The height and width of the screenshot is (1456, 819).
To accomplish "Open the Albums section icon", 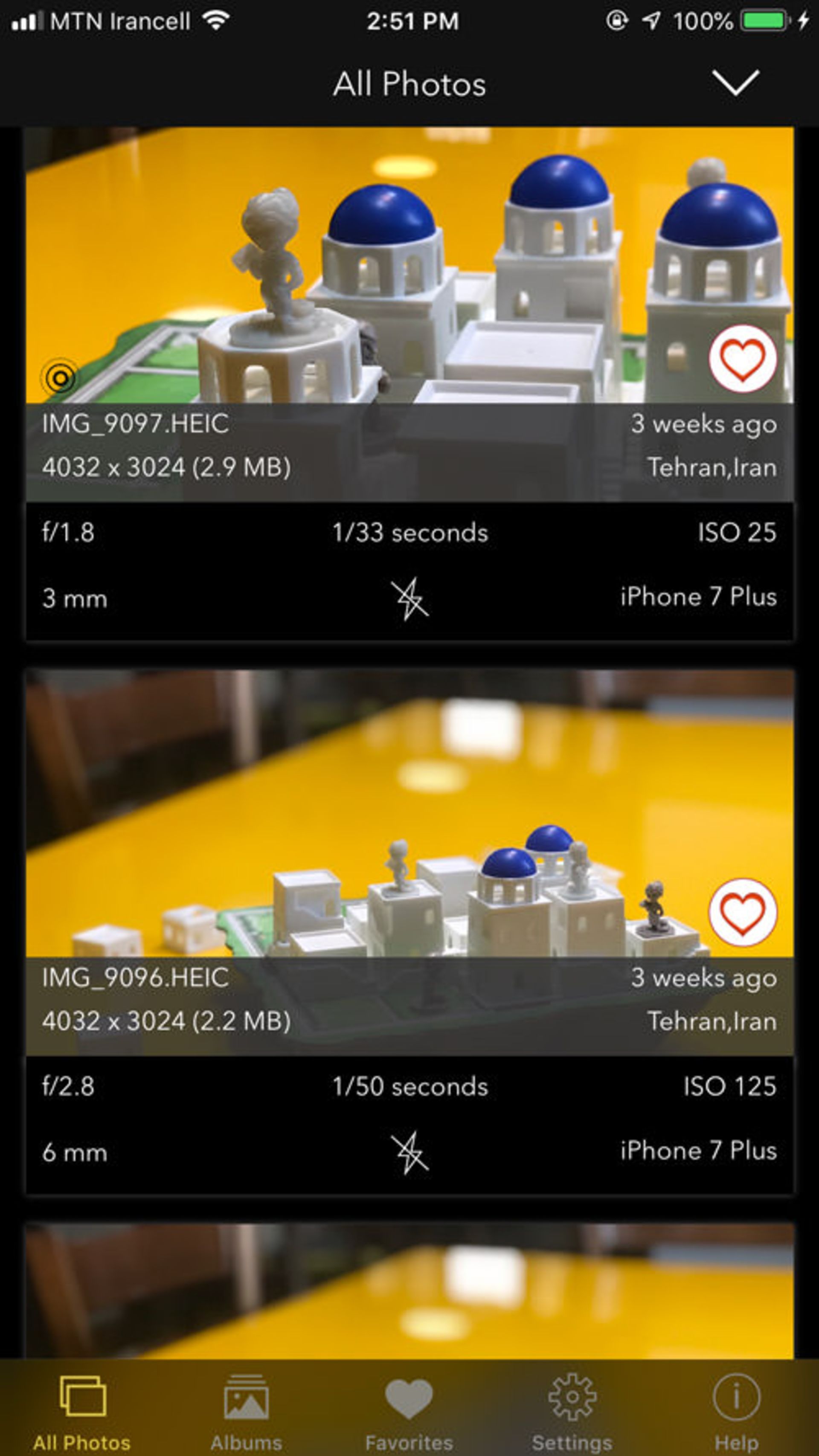I will 247,1395.
